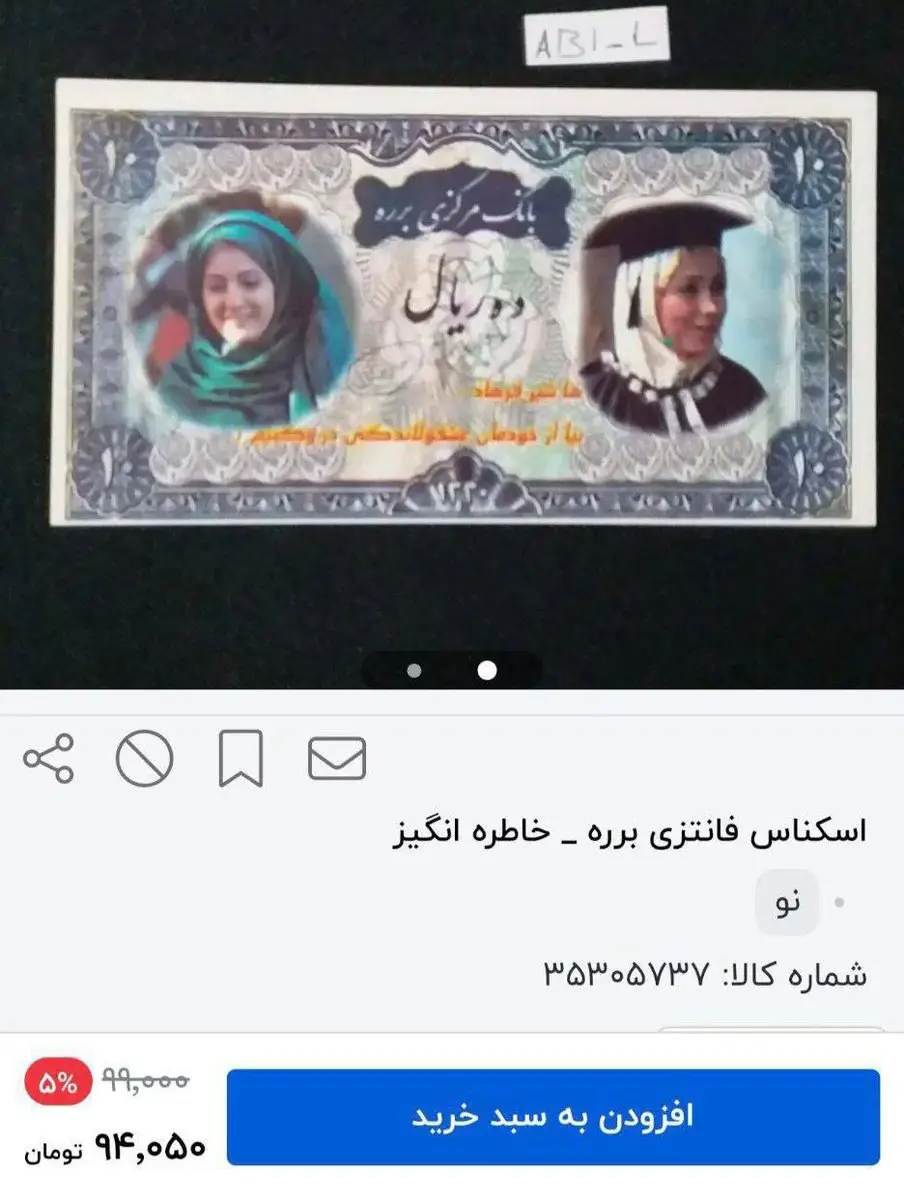Select the first image indicator dot
The height and width of the screenshot is (1200, 904).
[415, 671]
